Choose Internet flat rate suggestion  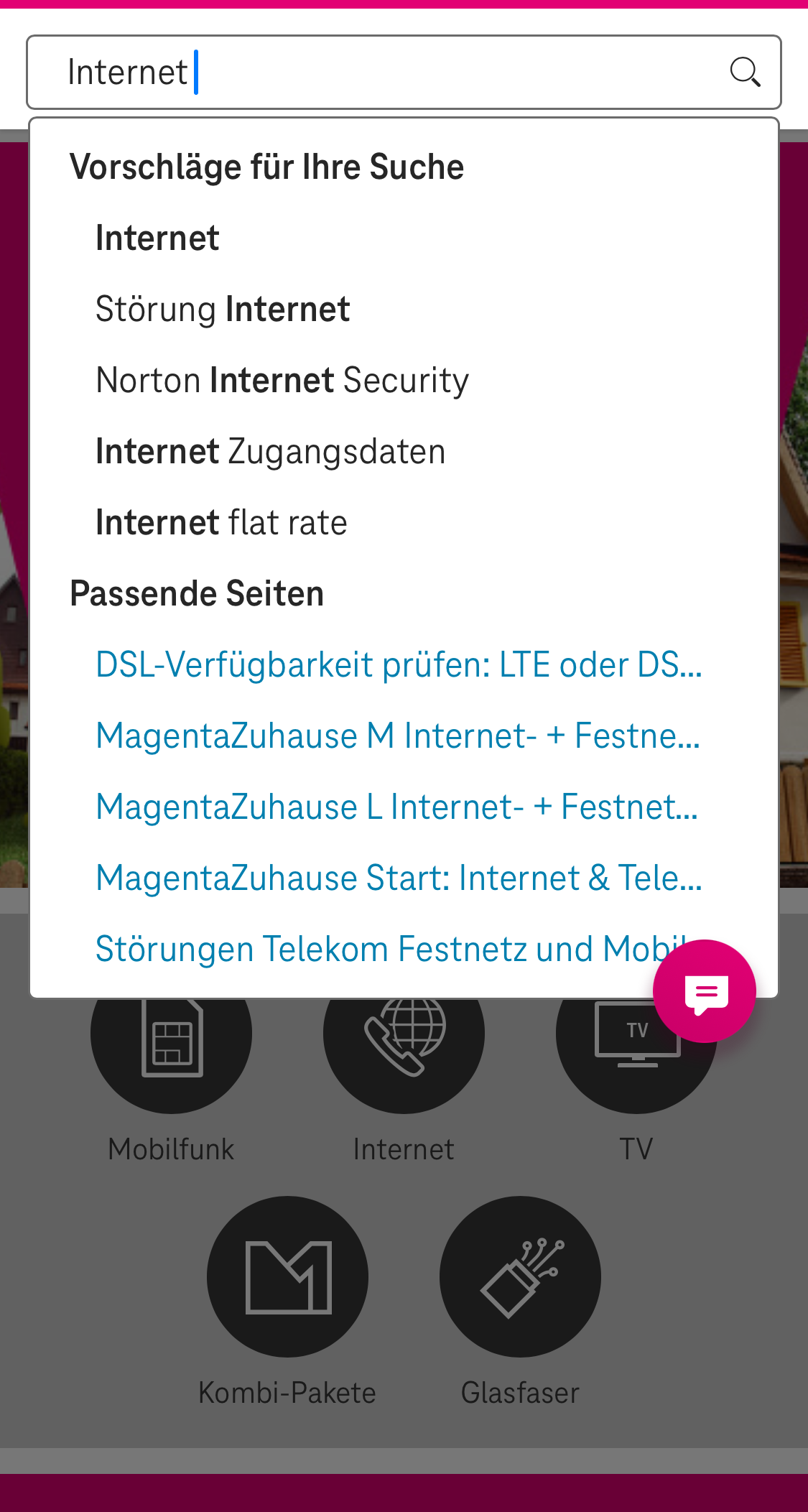(220, 522)
